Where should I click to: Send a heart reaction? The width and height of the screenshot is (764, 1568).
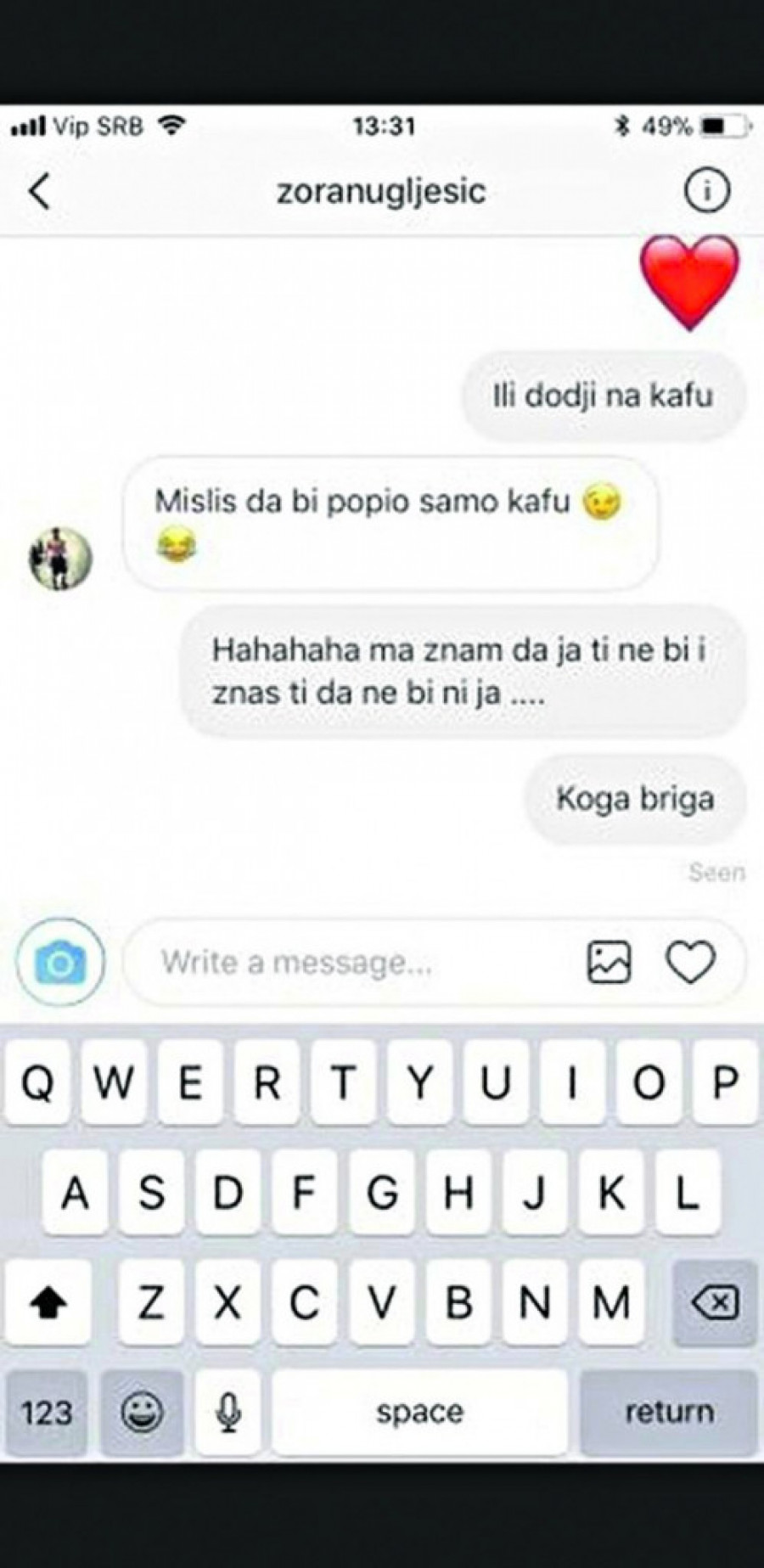pos(690,963)
